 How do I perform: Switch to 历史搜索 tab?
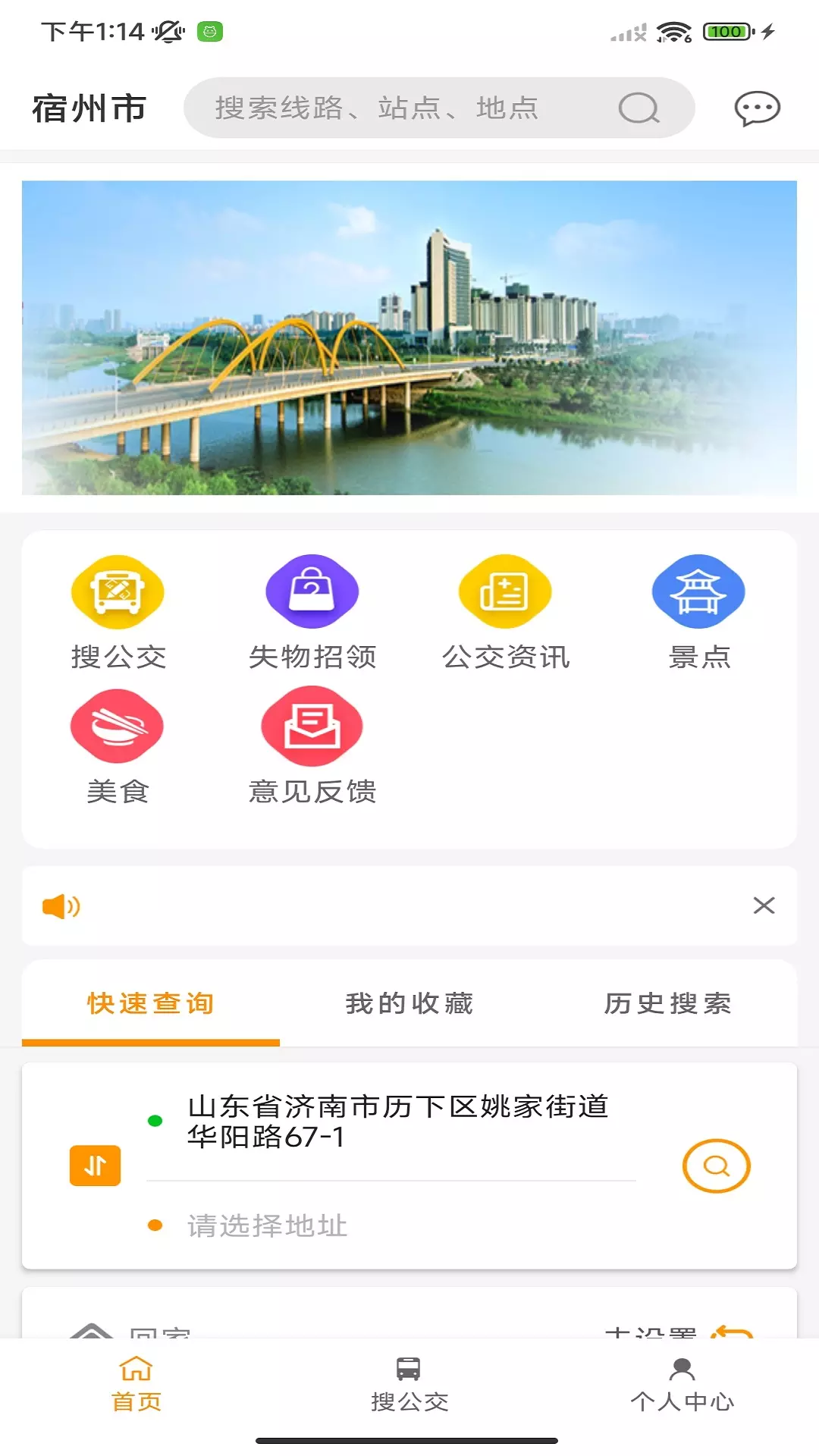coord(668,1003)
